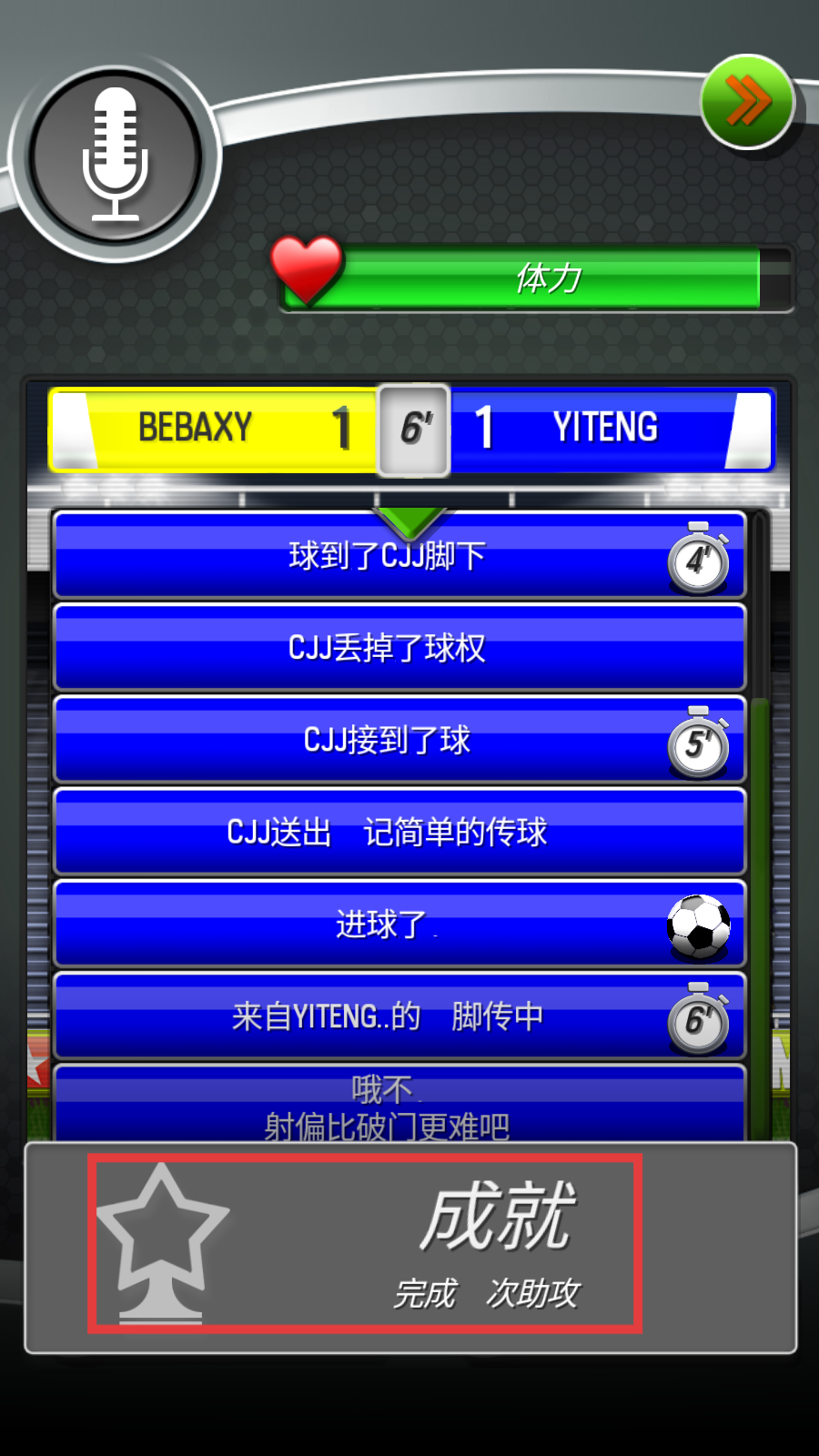This screenshot has width=819, height=1456.
Task: Tap the green fast-forward arrow button
Action: click(747, 102)
